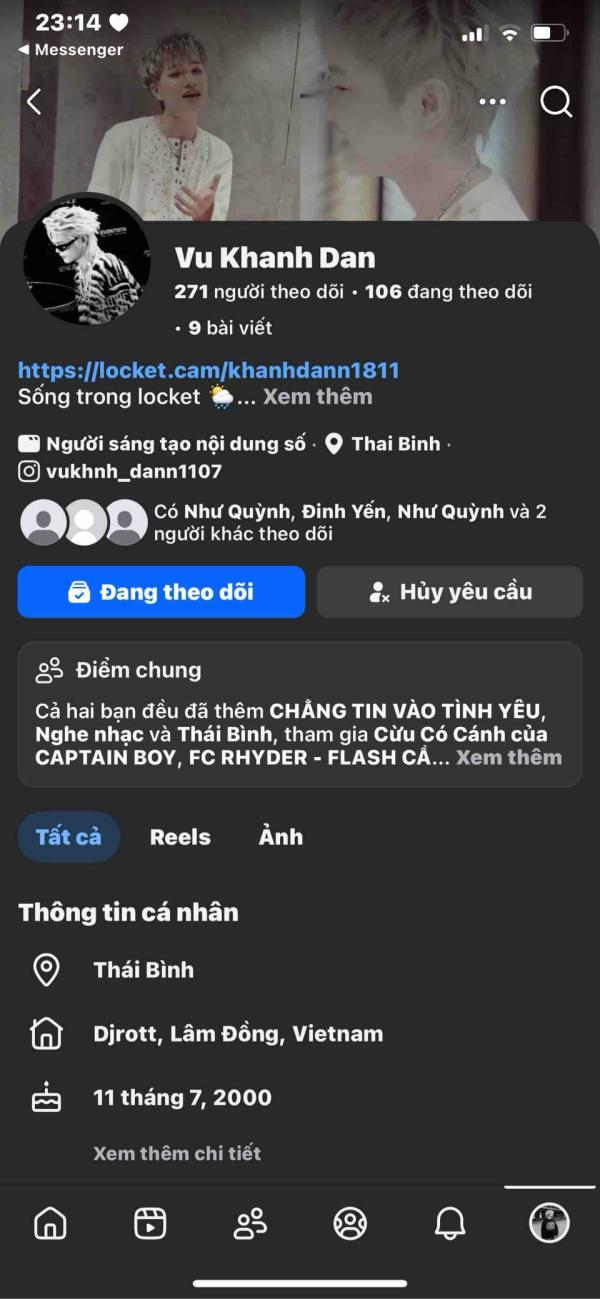Open the Friends tab in bottom bar
The width and height of the screenshot is (600, 1299).
pyautogui.click(x=250, y=1223)
